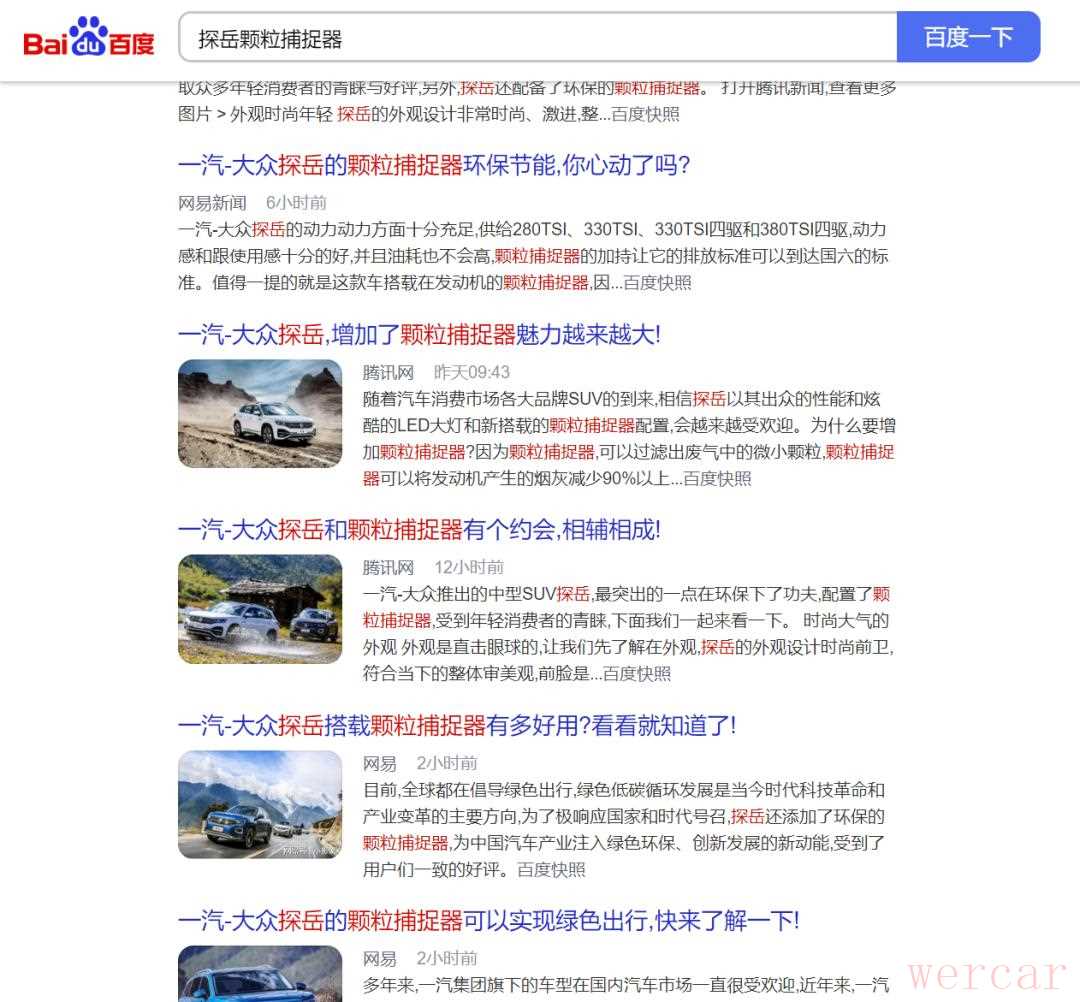Open result 探岳和颗粒捕捉器有个约会,相辅相成!
1080x1002 pixels.
419,529
